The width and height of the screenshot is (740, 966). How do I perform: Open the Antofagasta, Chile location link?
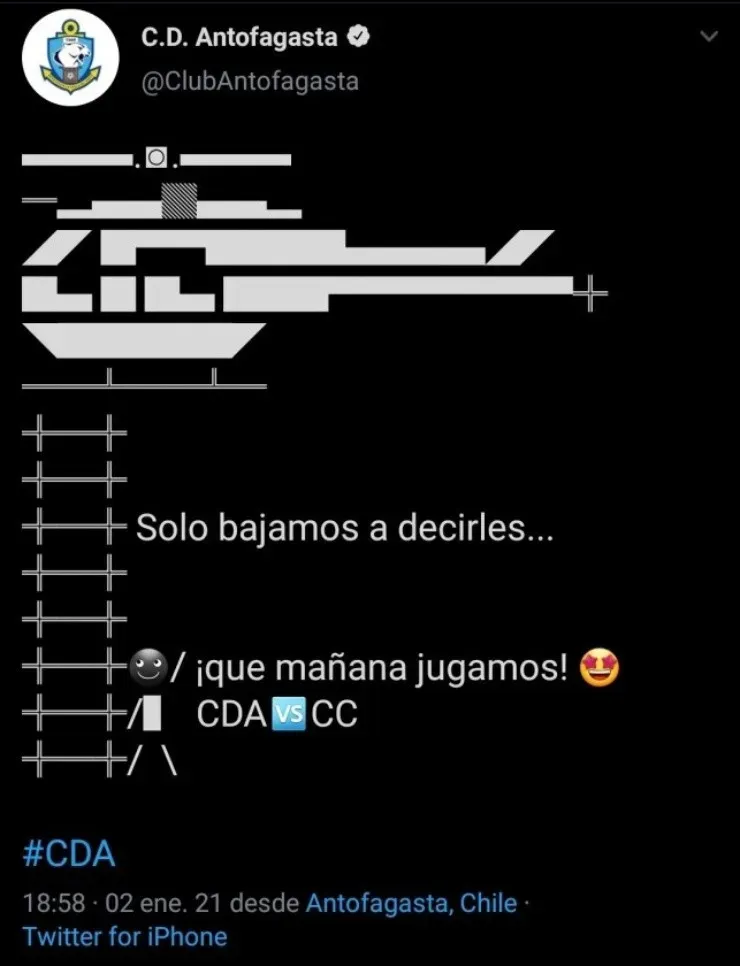411,904
